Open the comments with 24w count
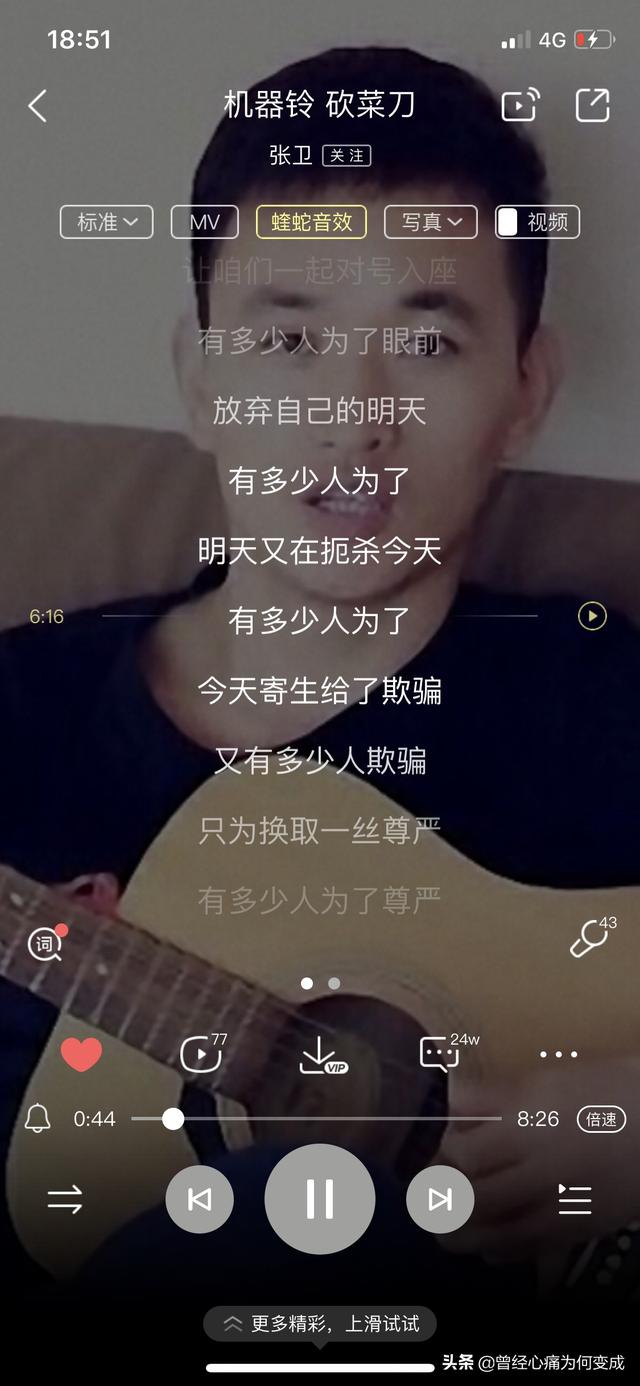 pos(440,1054)
